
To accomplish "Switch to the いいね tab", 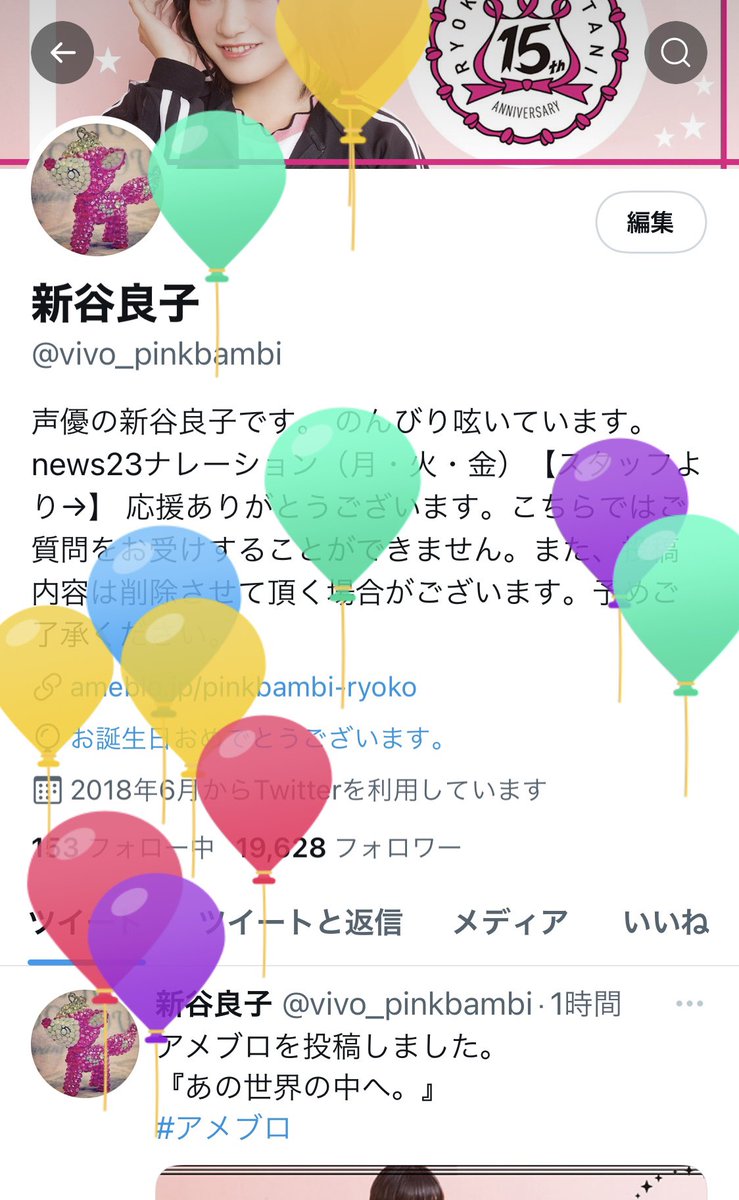I will coord(666,921).
